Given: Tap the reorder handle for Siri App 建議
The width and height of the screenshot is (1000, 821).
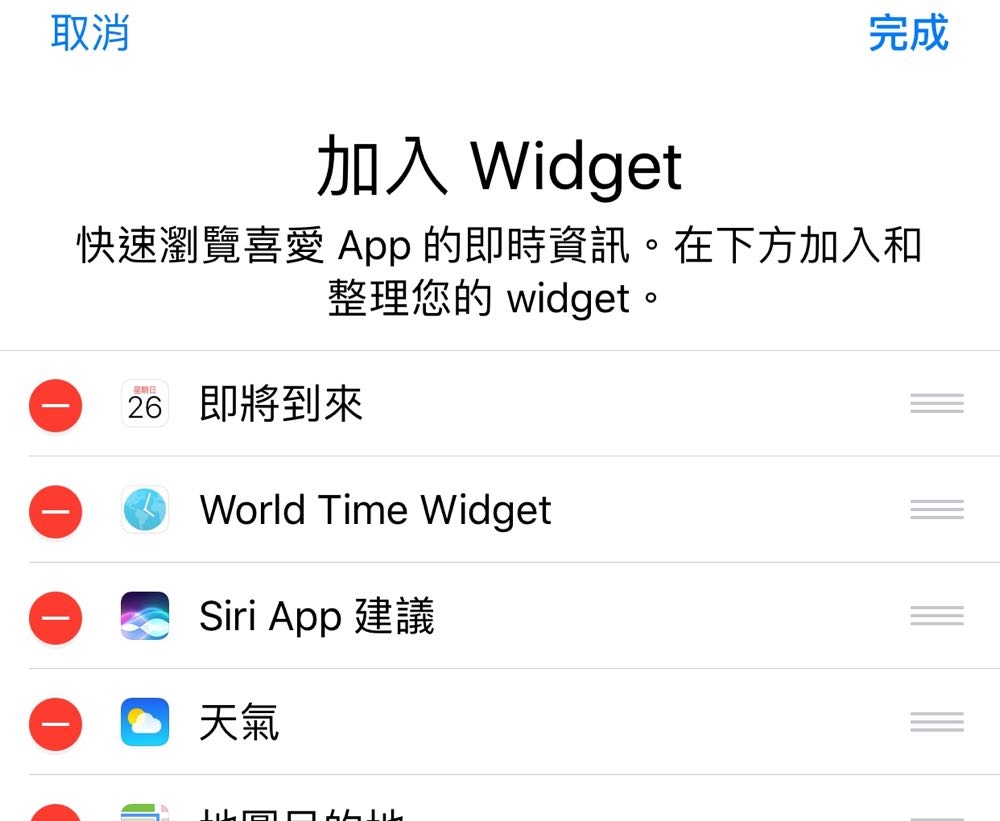Looking at the screenshot, I should 937,616.
